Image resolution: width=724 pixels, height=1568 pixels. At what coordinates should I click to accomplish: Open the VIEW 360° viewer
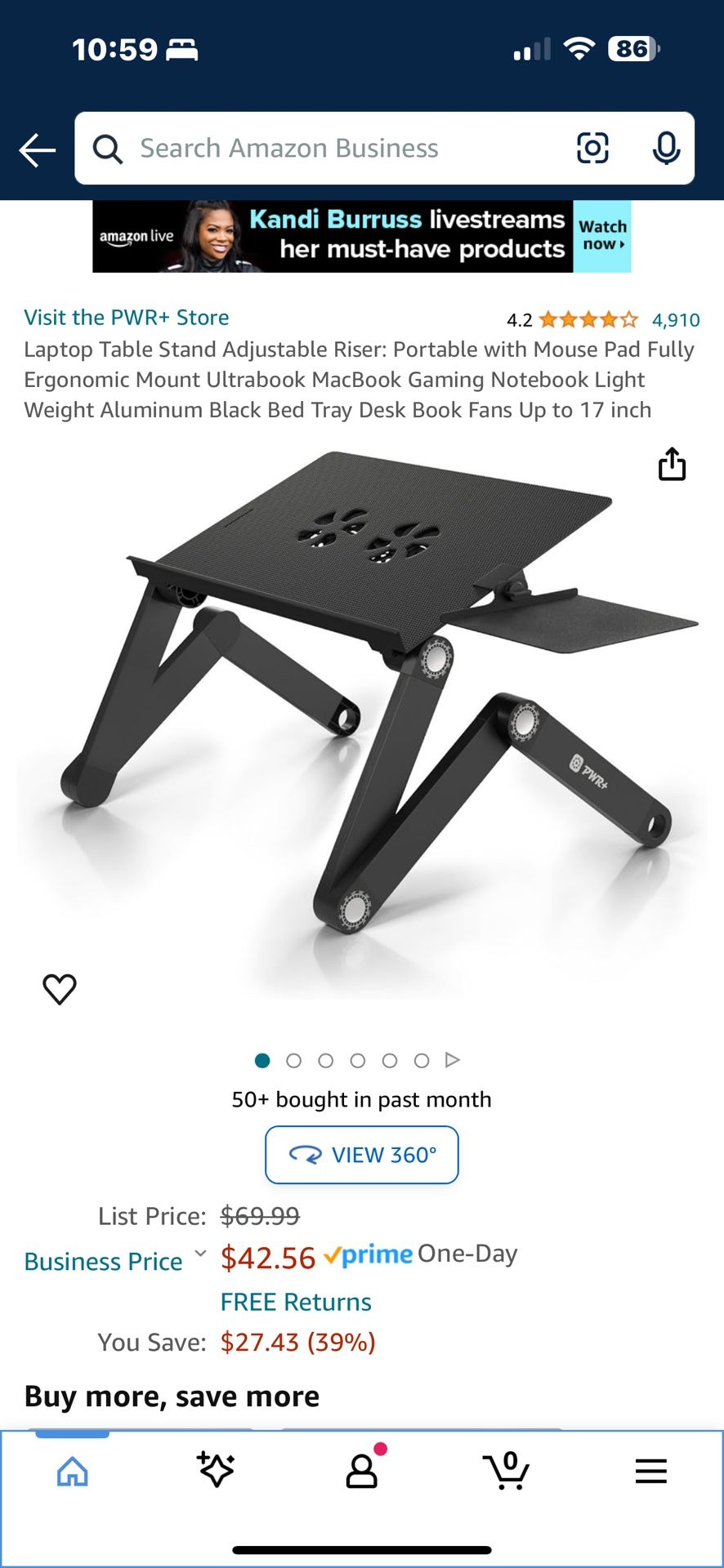click(x=362, y=1155)
